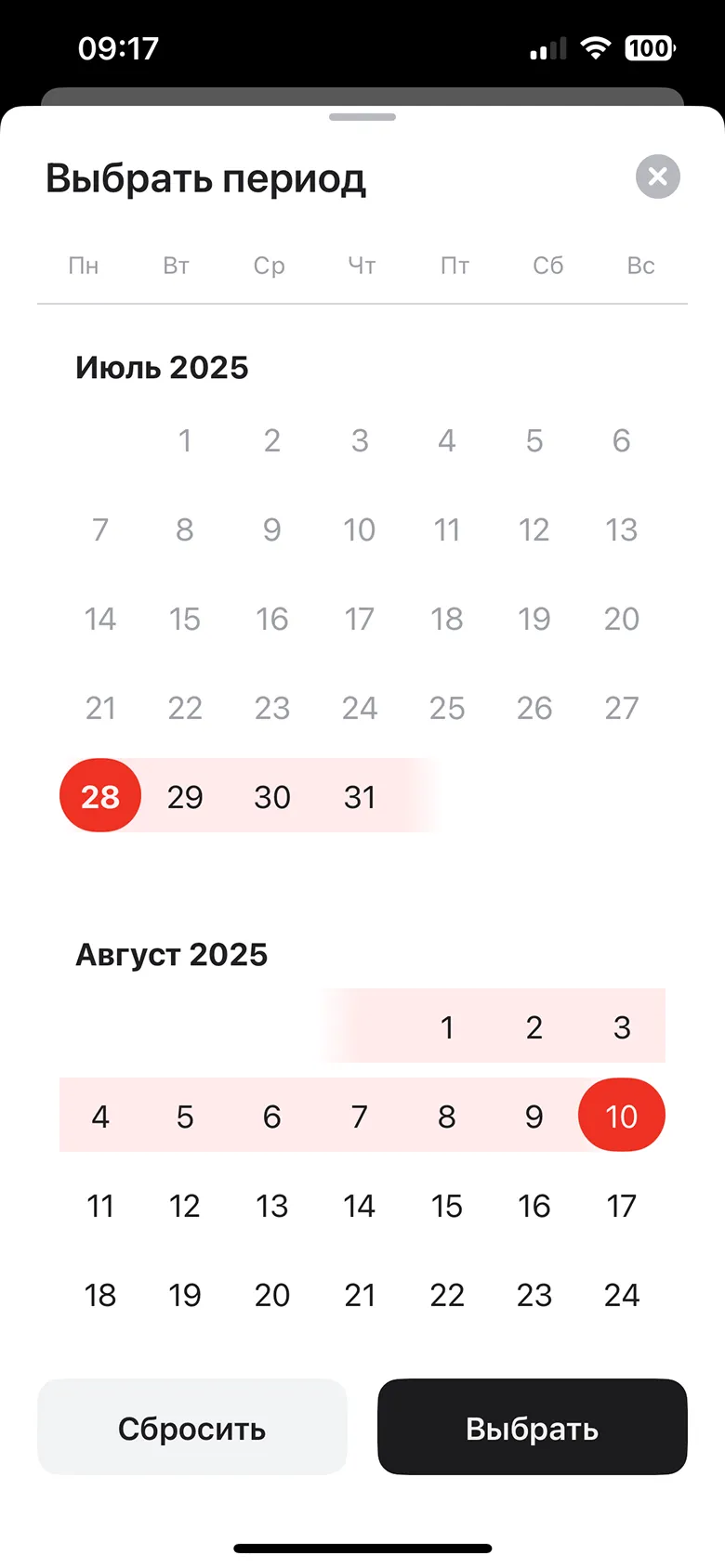This screenshot has width=725, height=1568.
Task: Select July 30 in the calendar
Action: pyautogui.click(x=272, y=796)
